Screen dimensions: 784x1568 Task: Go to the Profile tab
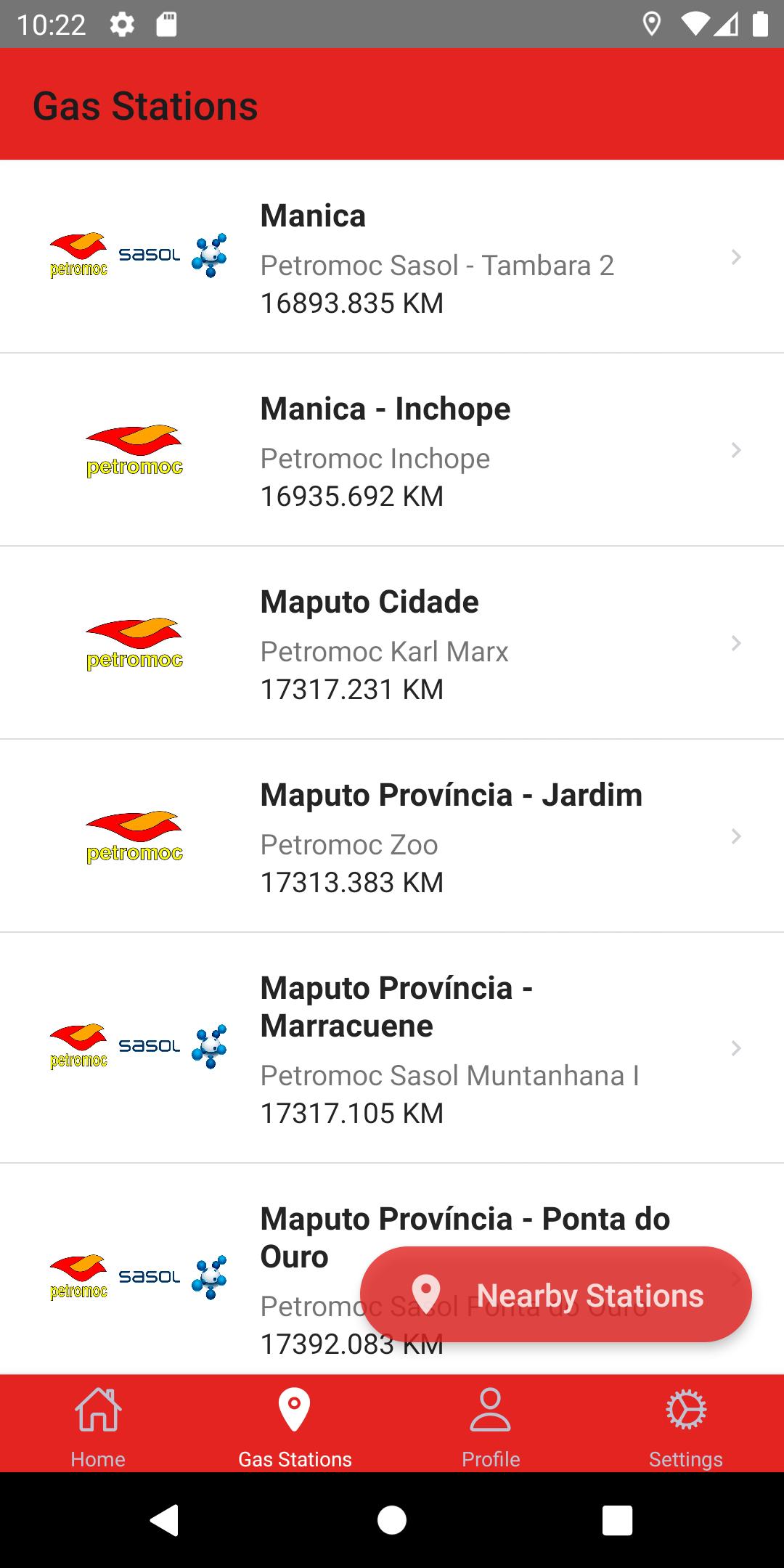[x=491, y=1424]
